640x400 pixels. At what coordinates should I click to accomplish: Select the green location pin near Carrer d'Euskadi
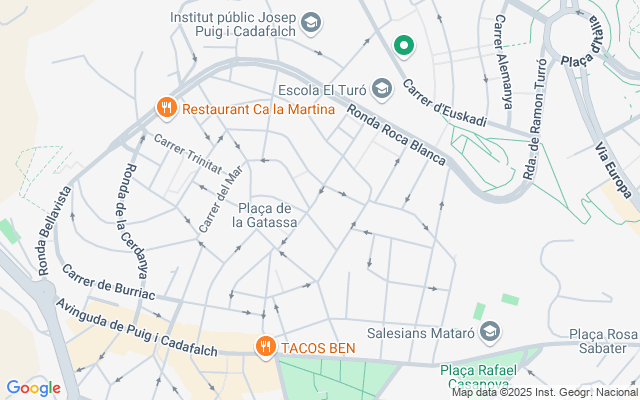[404, 46]
